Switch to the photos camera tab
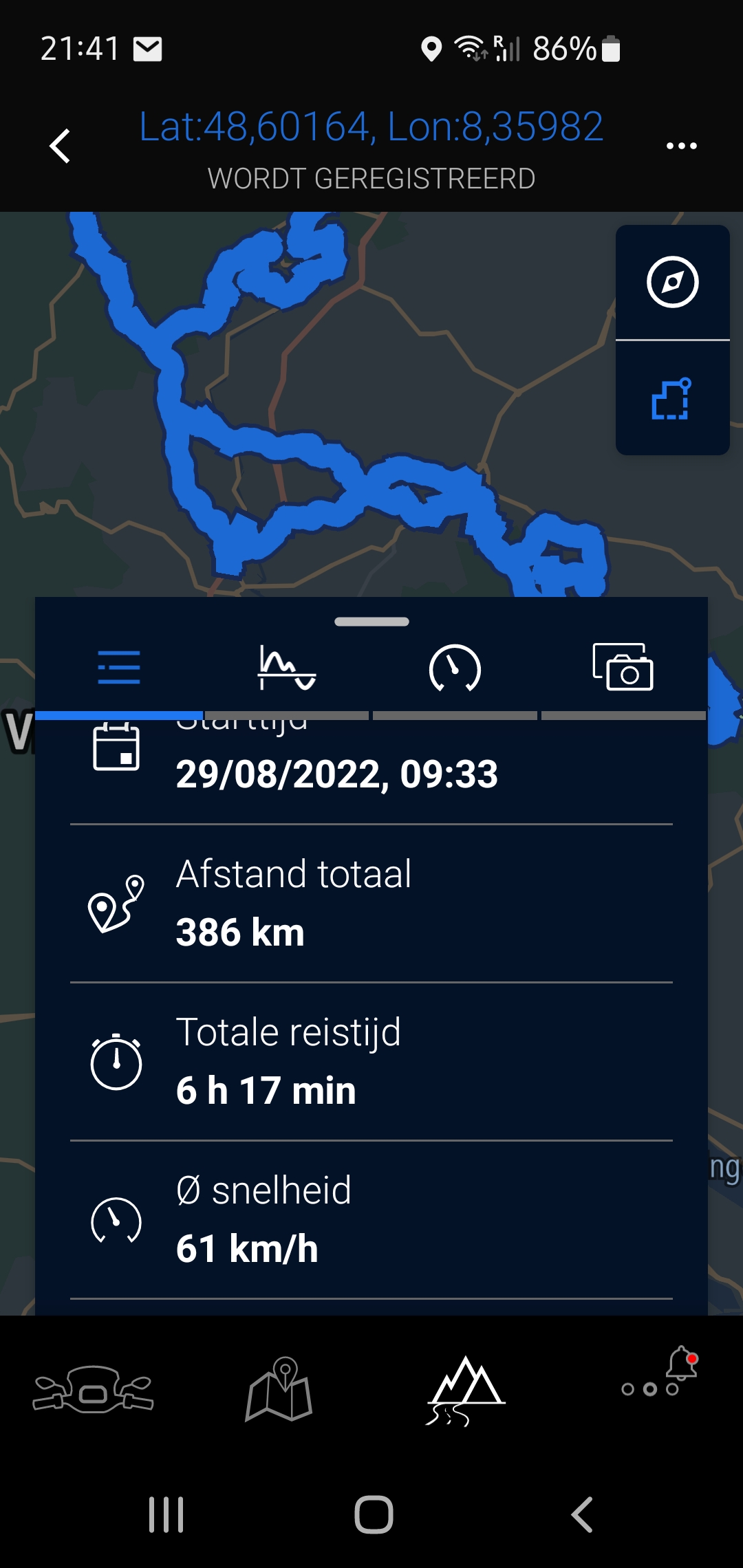 623,668
